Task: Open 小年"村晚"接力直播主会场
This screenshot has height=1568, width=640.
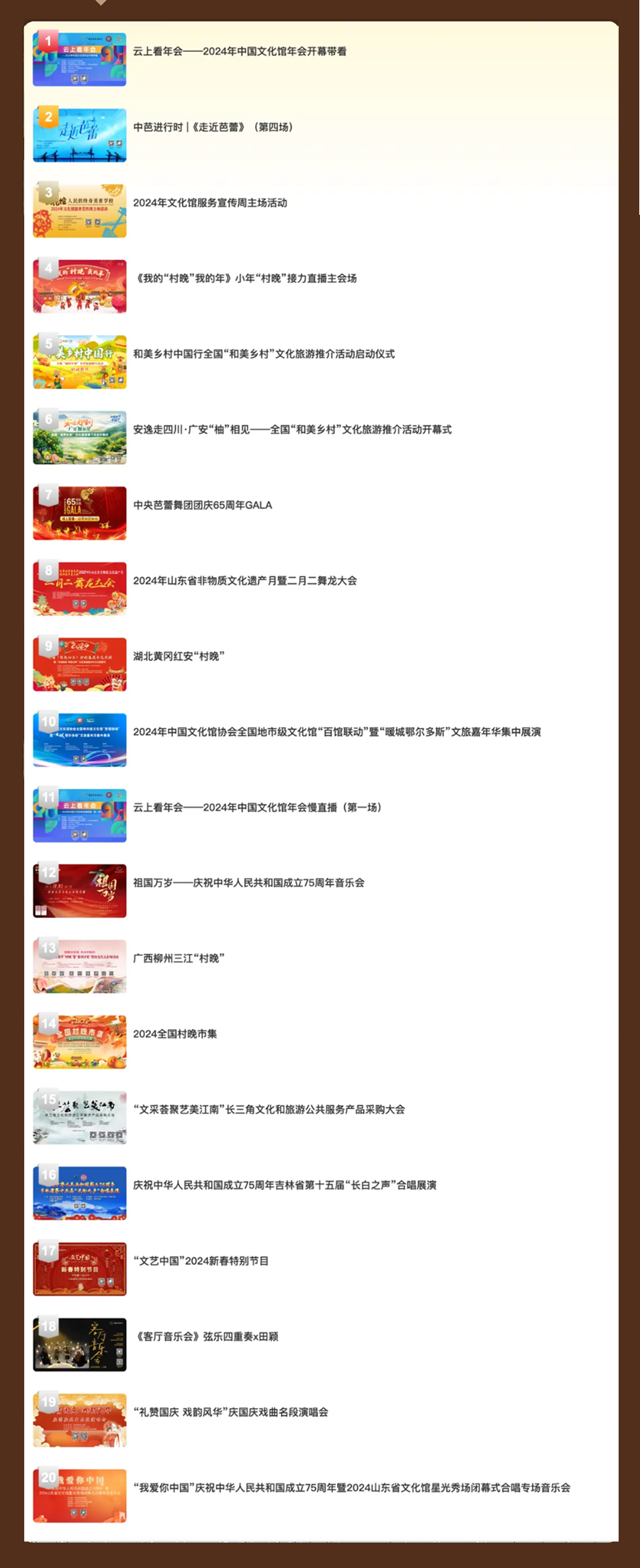Action: pos(245,278)
